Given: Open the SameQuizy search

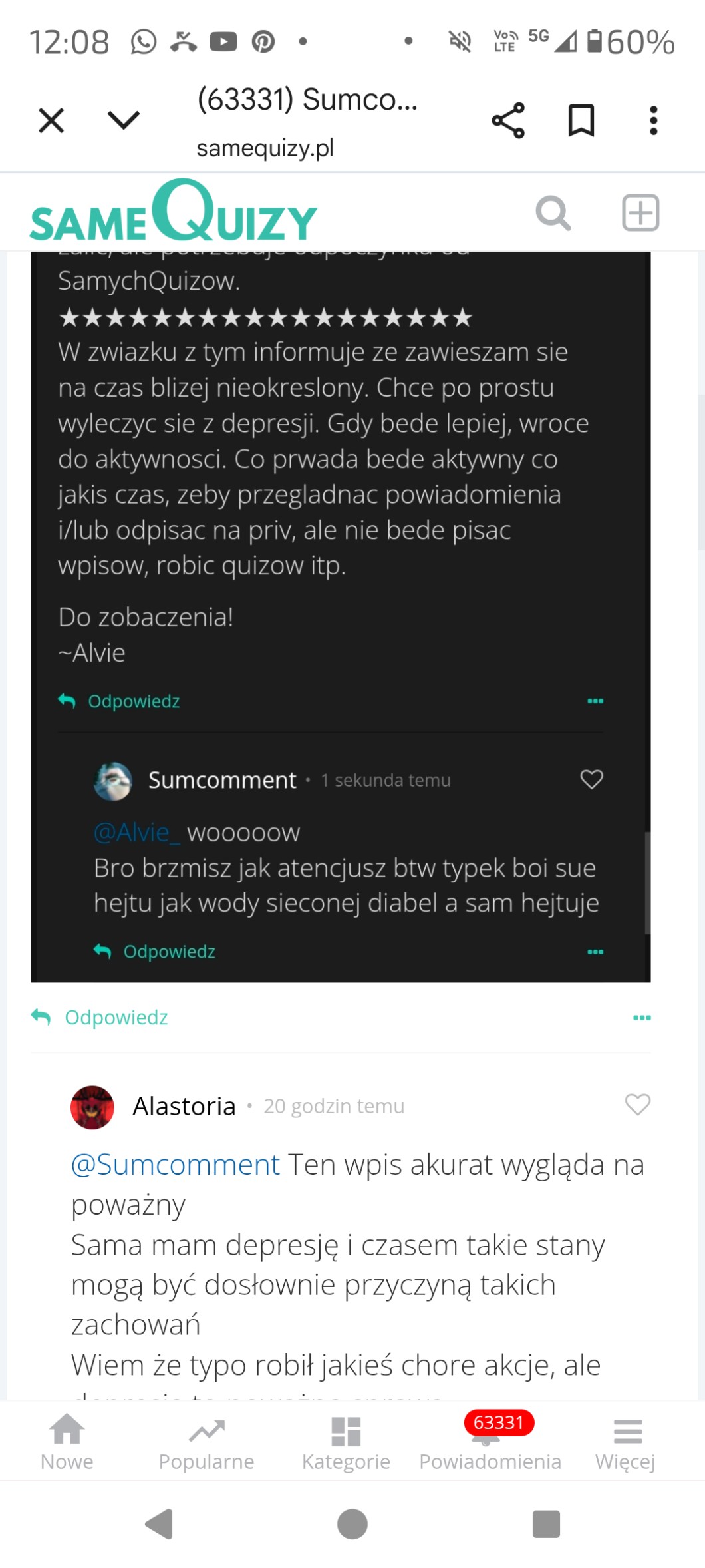Looking at the screenshot, I should (x=553, y=213).
